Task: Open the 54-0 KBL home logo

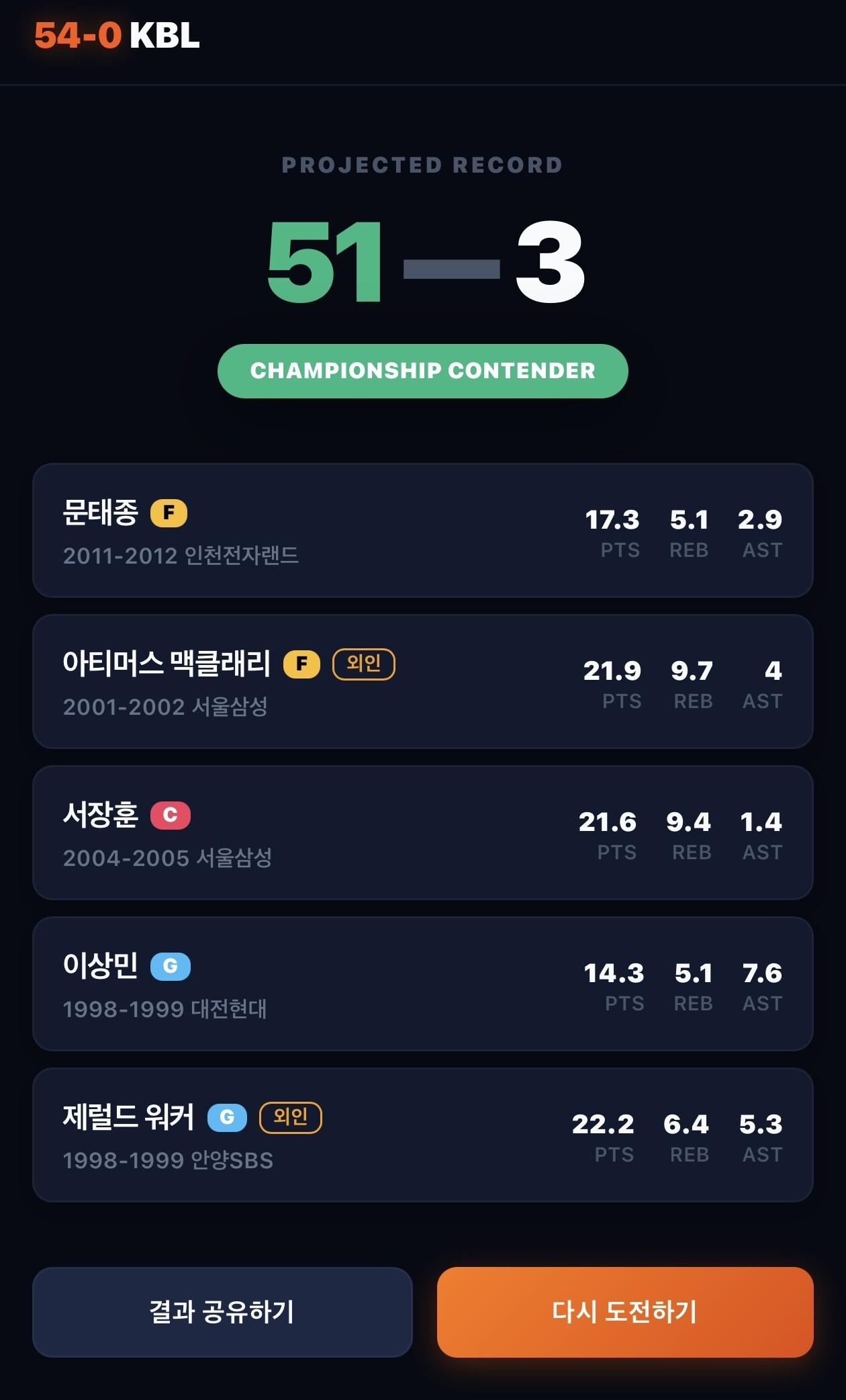Action: pos(117,36)
